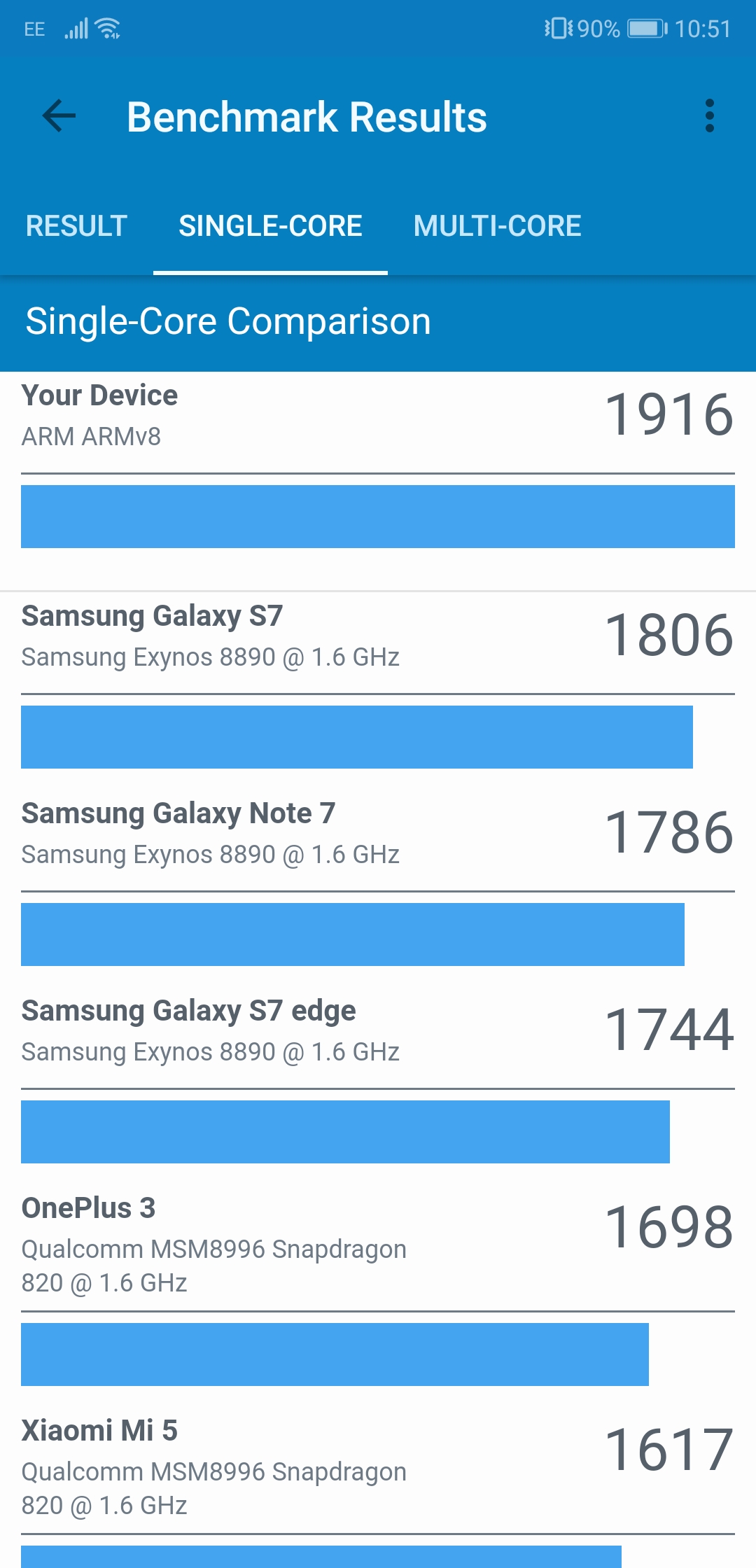Select the Single-Core tab
Image resolution: width=756 pixels, height=1568 pixels.
point(270,226)
